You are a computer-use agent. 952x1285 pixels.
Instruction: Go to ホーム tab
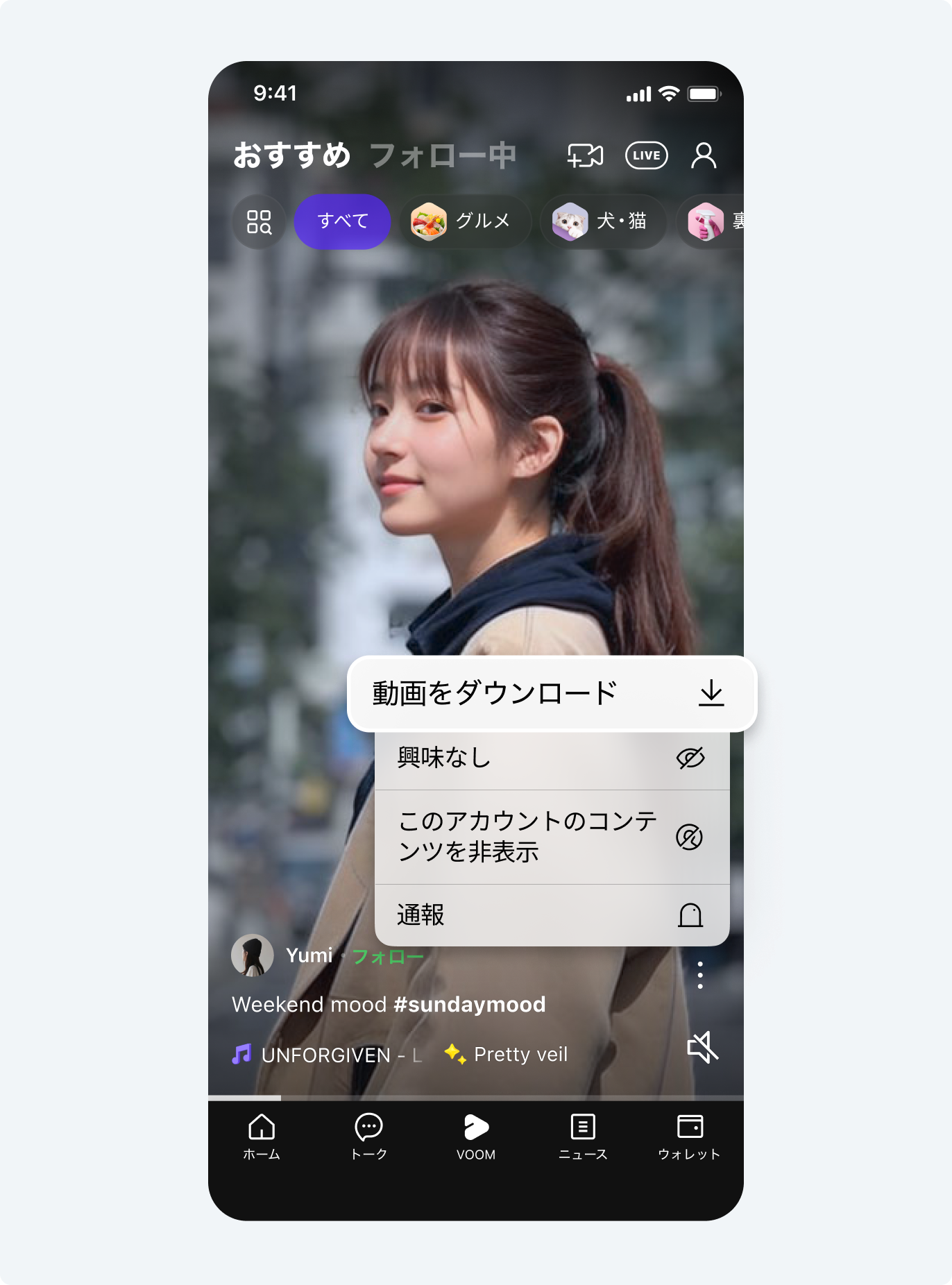[262, 1137]
